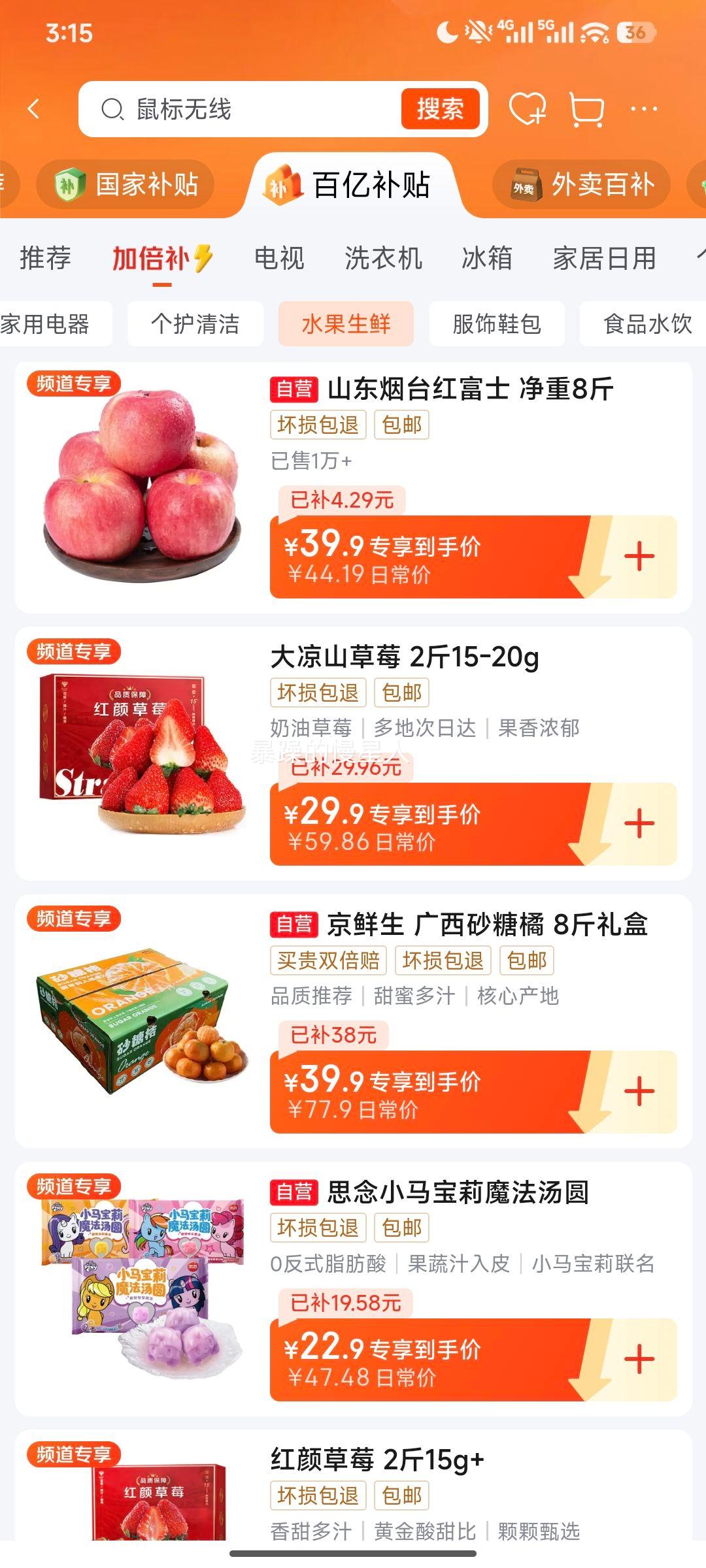Image resolution: width=706 pixels, height=1568 pixels.
Task: Select the 电视 category tab
Action: tap(279, 258)
